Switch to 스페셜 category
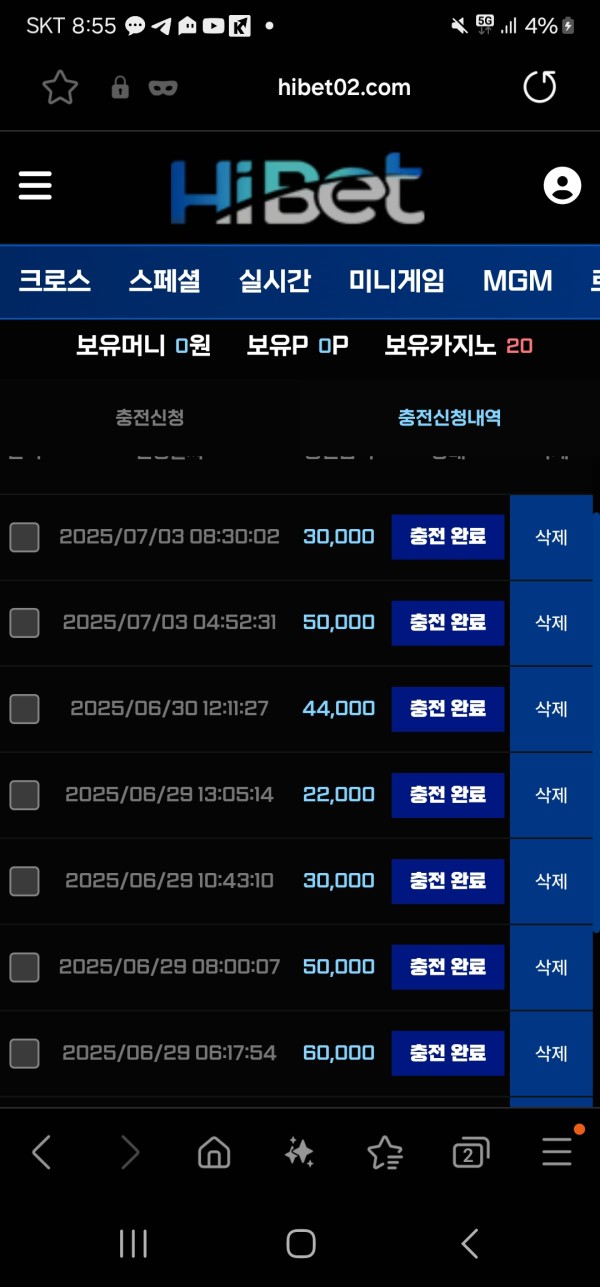Screen dimensions: 600x1287 (x=164, y=281)
